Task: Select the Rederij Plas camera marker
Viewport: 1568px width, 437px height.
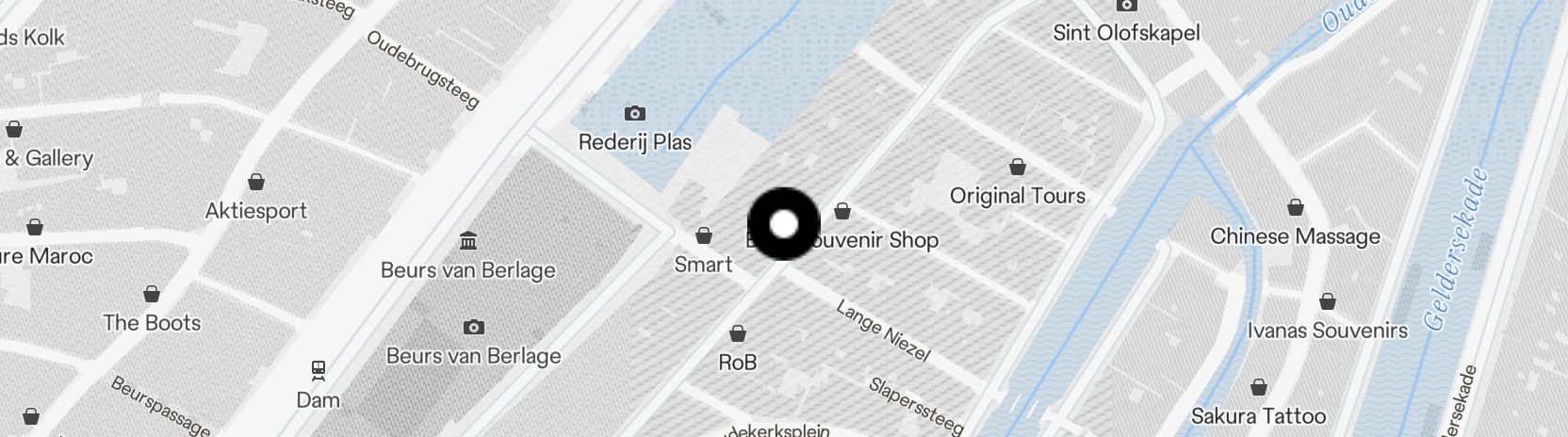Action: pyautogui.click(x=635, y=114)
